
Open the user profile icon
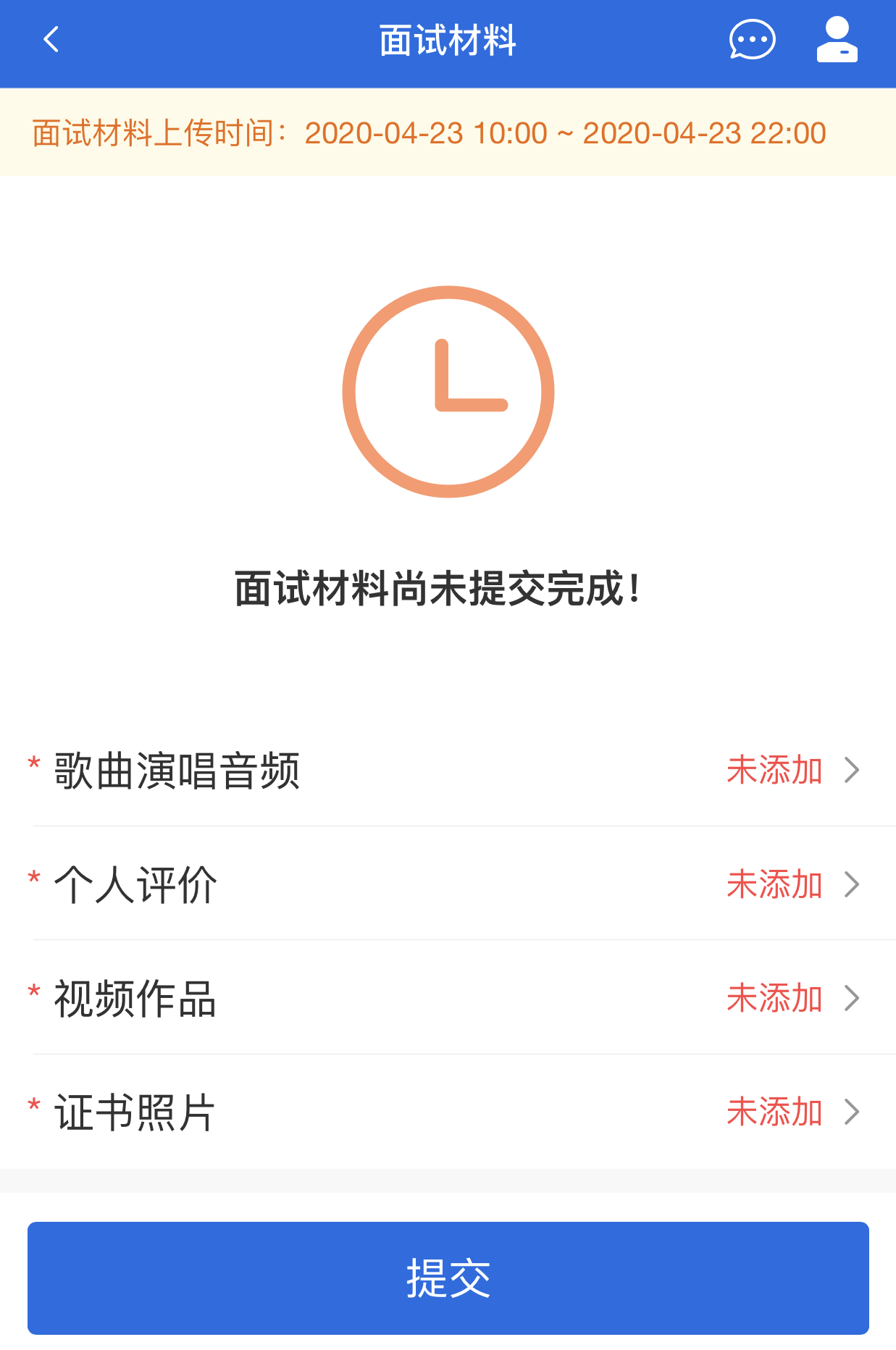pos(836,40)
